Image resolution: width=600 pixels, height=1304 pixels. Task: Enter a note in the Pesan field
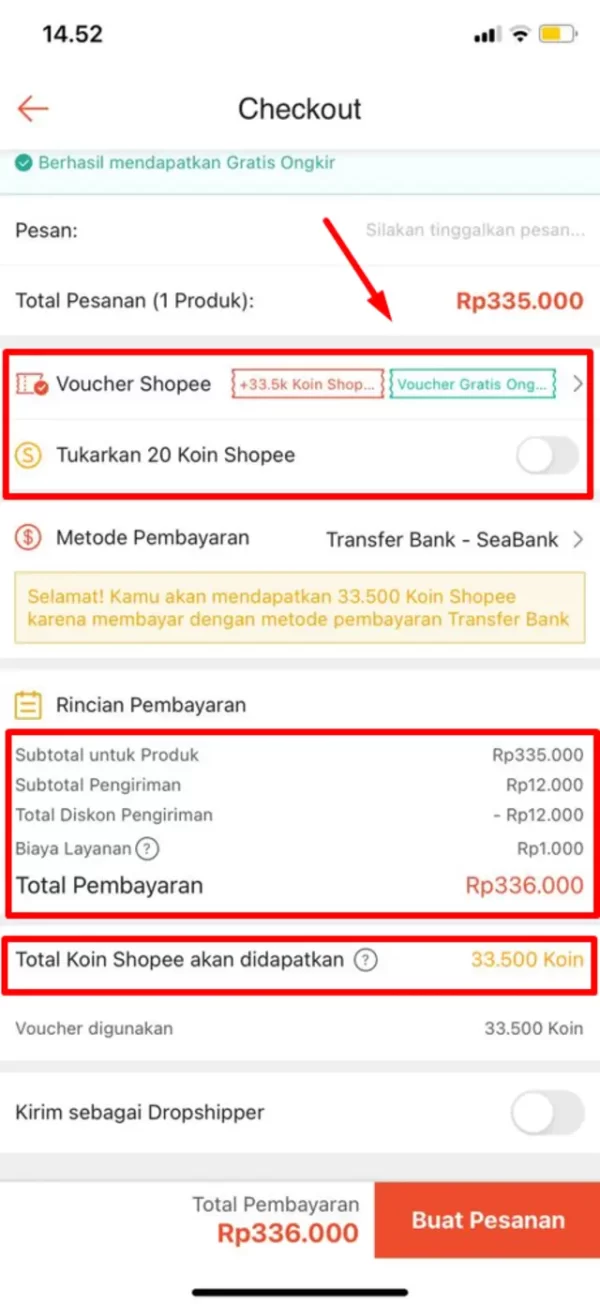click(x=474, y=230)
